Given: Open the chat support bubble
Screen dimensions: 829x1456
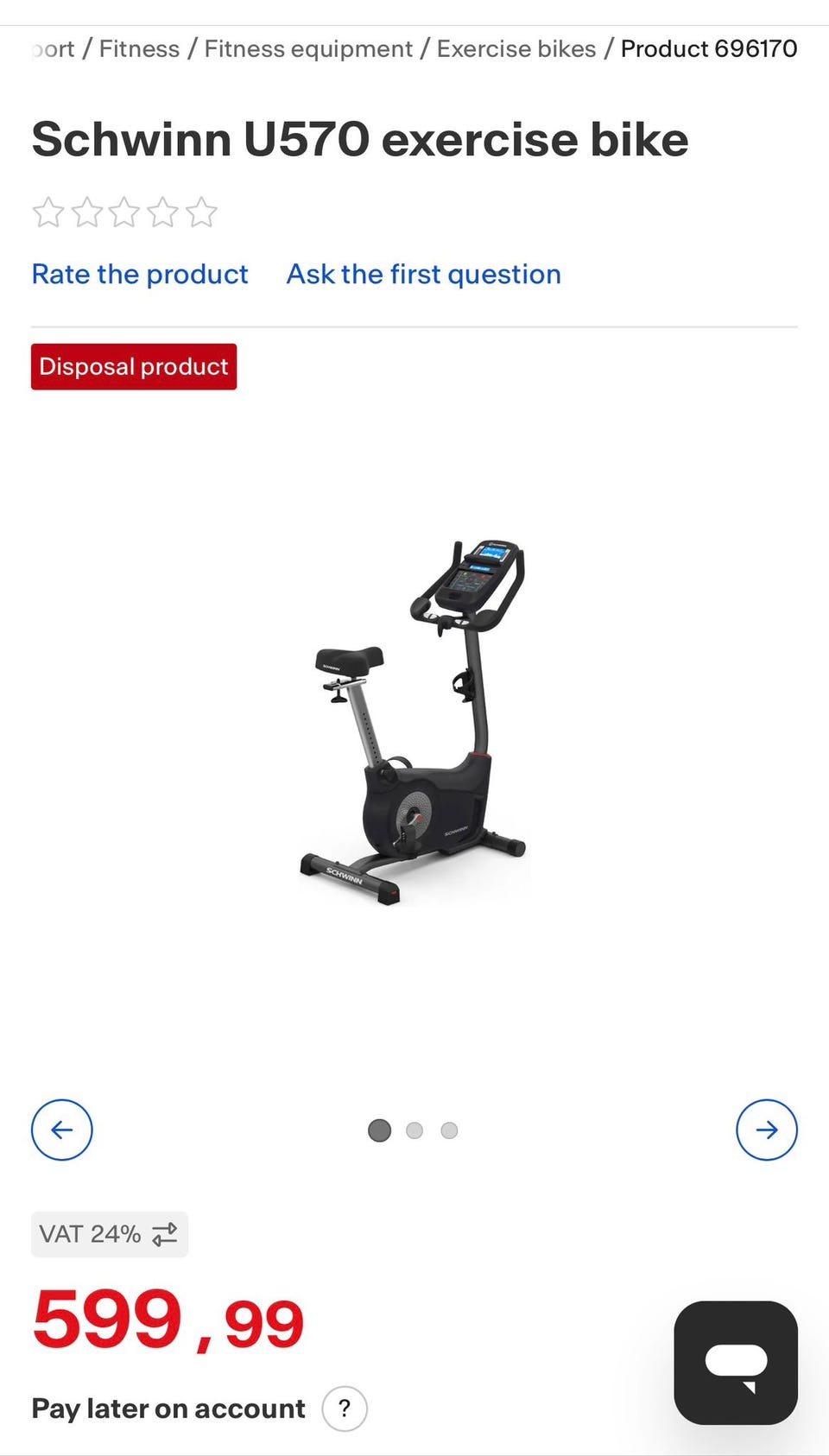Looking at the screenshot, I should tap(736, 1362).
